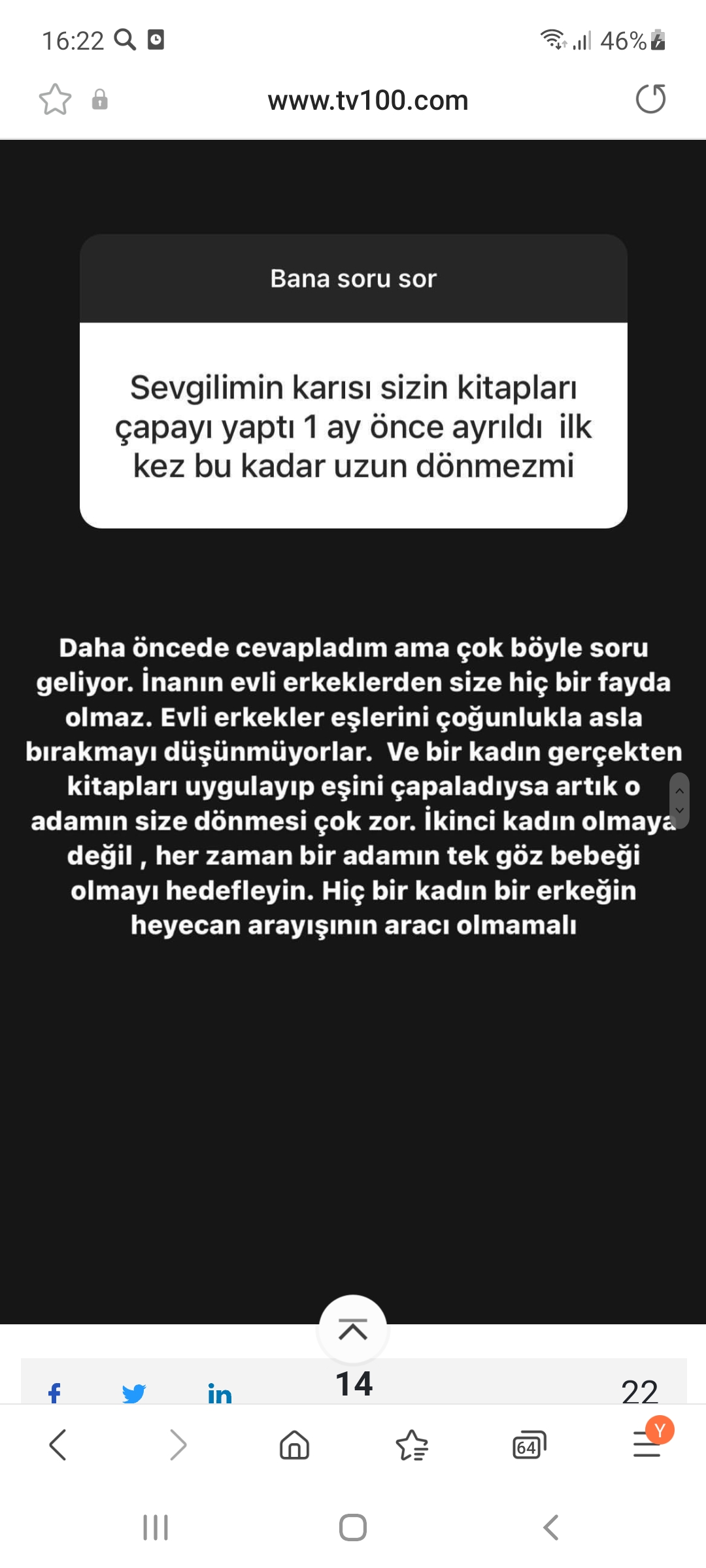Image resolution: width=706 pixels, height=1568 pixels.
Task: Open the browser menu
Action: point(647,1444)
